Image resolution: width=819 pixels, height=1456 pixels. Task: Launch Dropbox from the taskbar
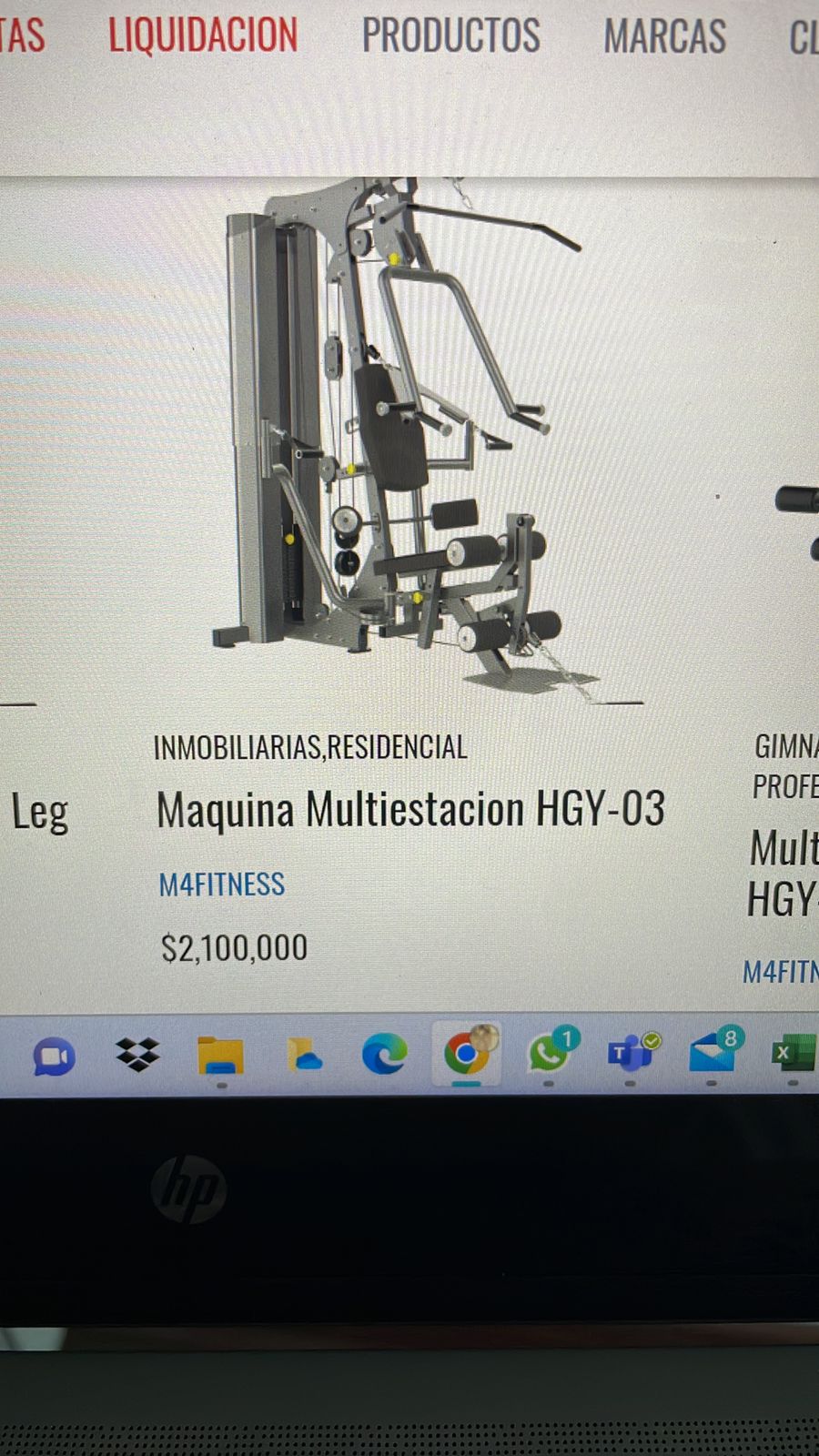pos(137,1055)
